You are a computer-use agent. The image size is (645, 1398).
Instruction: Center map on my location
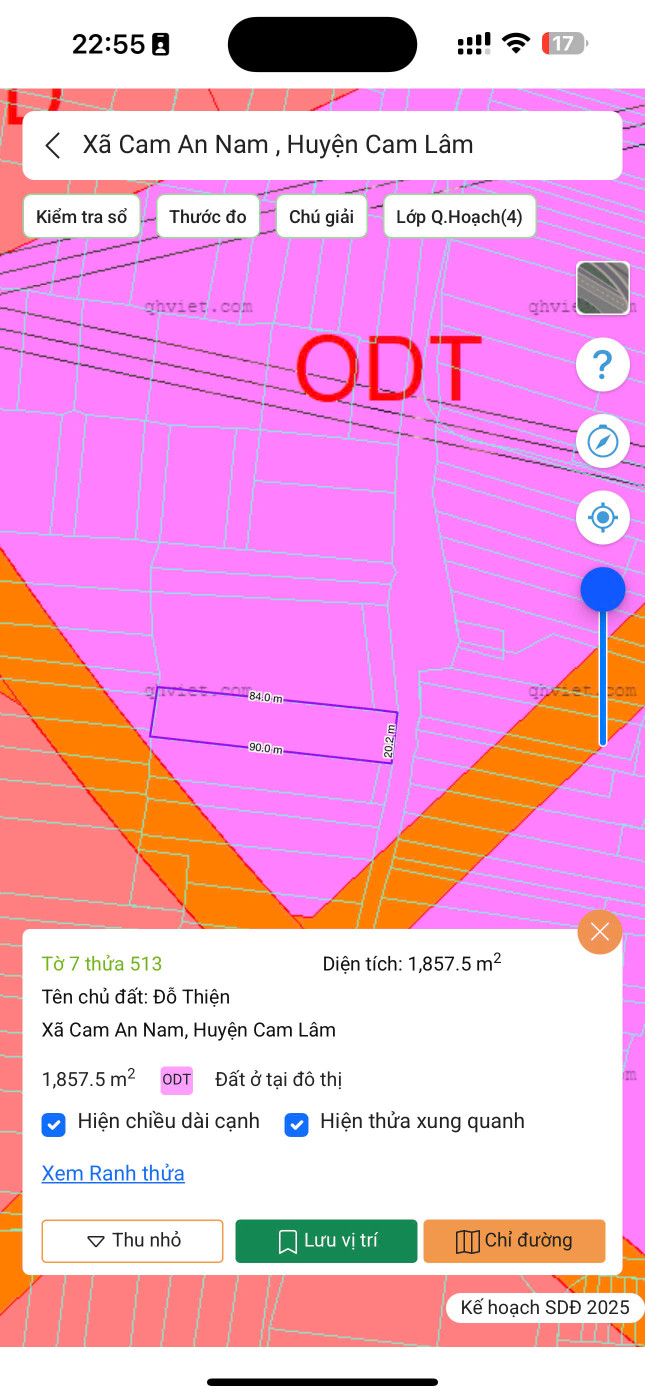(602, 518)
